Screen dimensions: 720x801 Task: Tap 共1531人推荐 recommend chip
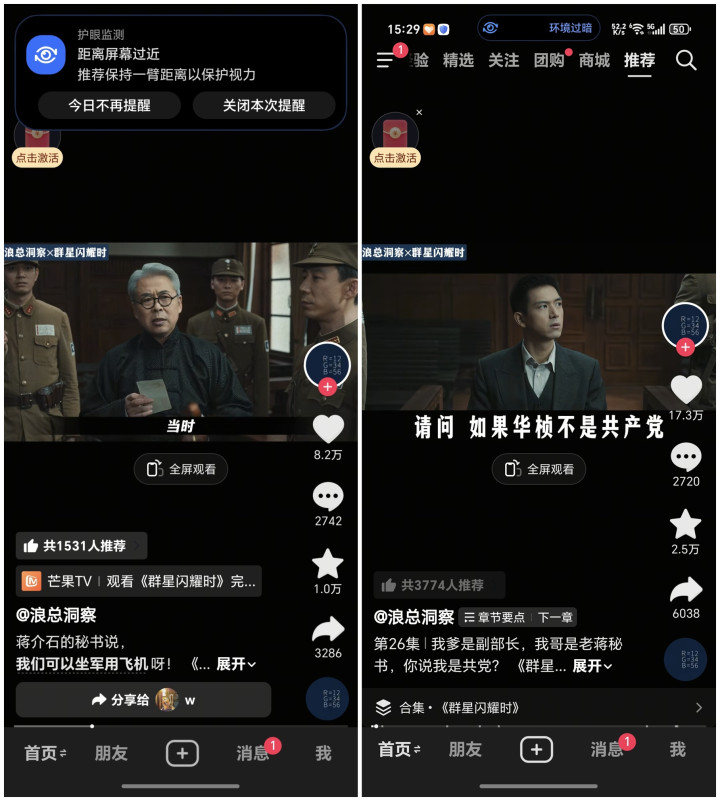click(x=80, y=546)
